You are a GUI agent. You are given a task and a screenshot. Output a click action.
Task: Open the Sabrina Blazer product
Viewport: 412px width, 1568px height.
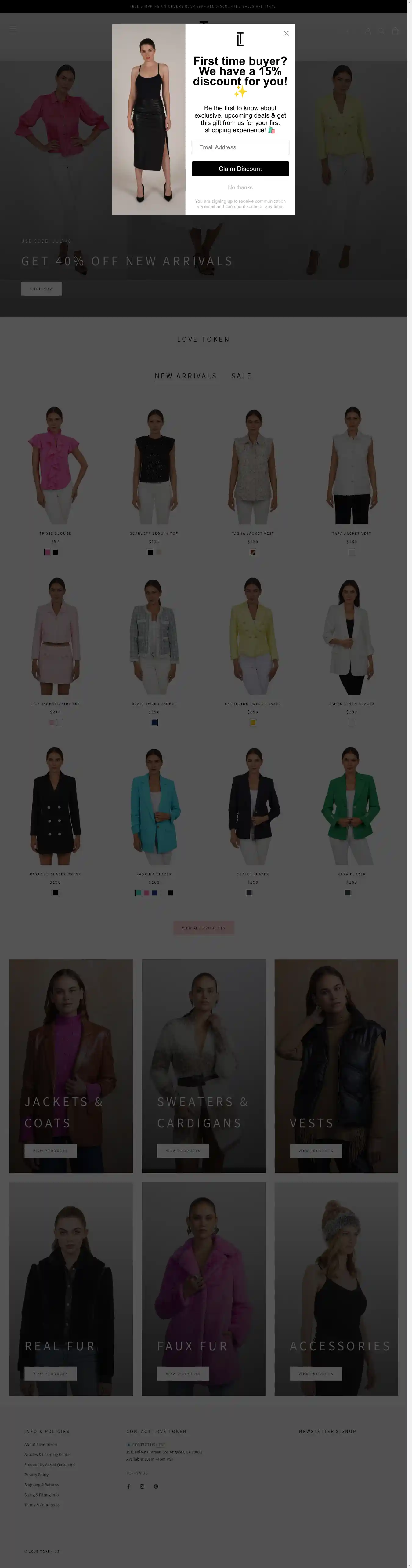[x=154, y=806]
